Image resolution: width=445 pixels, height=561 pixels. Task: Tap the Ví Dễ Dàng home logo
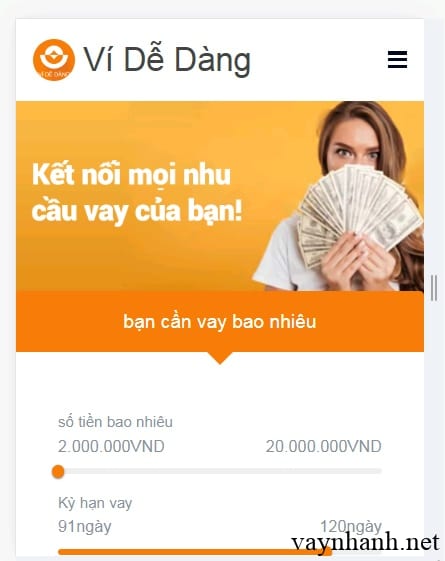54,60
